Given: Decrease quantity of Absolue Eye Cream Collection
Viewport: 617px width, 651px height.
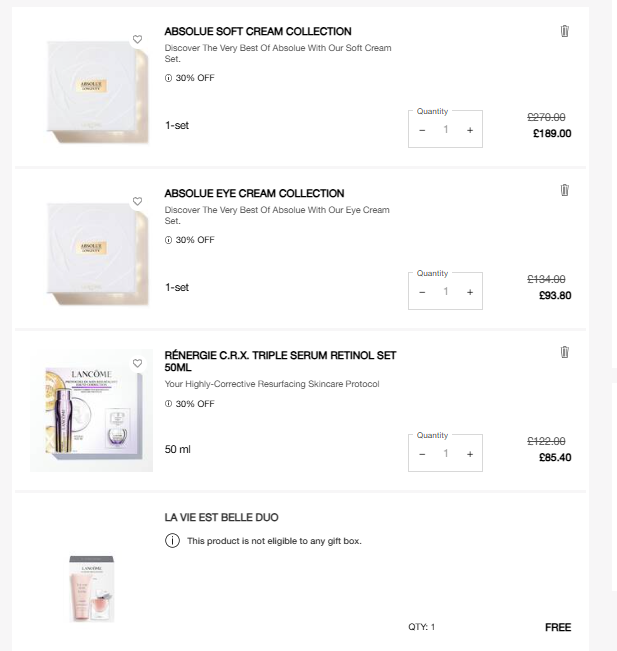Looking at the screenshot, I should [422, 292].
